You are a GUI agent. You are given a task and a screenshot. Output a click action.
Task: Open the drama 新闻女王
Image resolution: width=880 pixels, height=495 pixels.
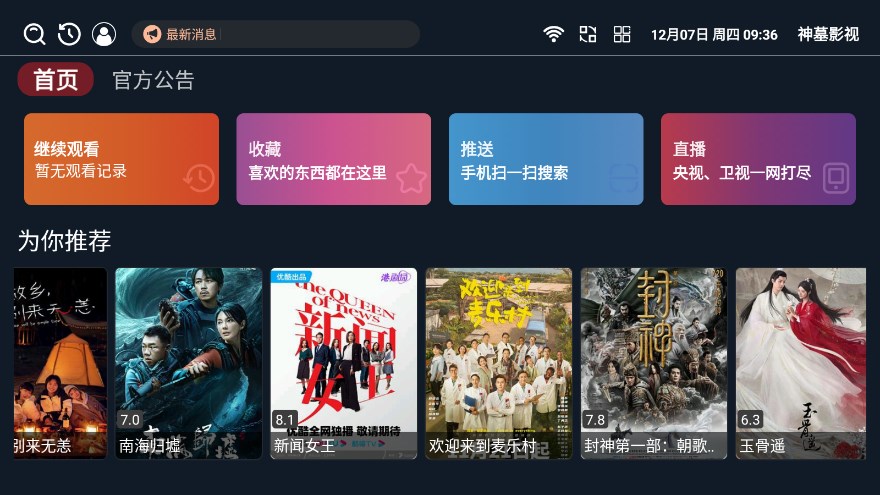pyautogui.click(x=343, y=362)
